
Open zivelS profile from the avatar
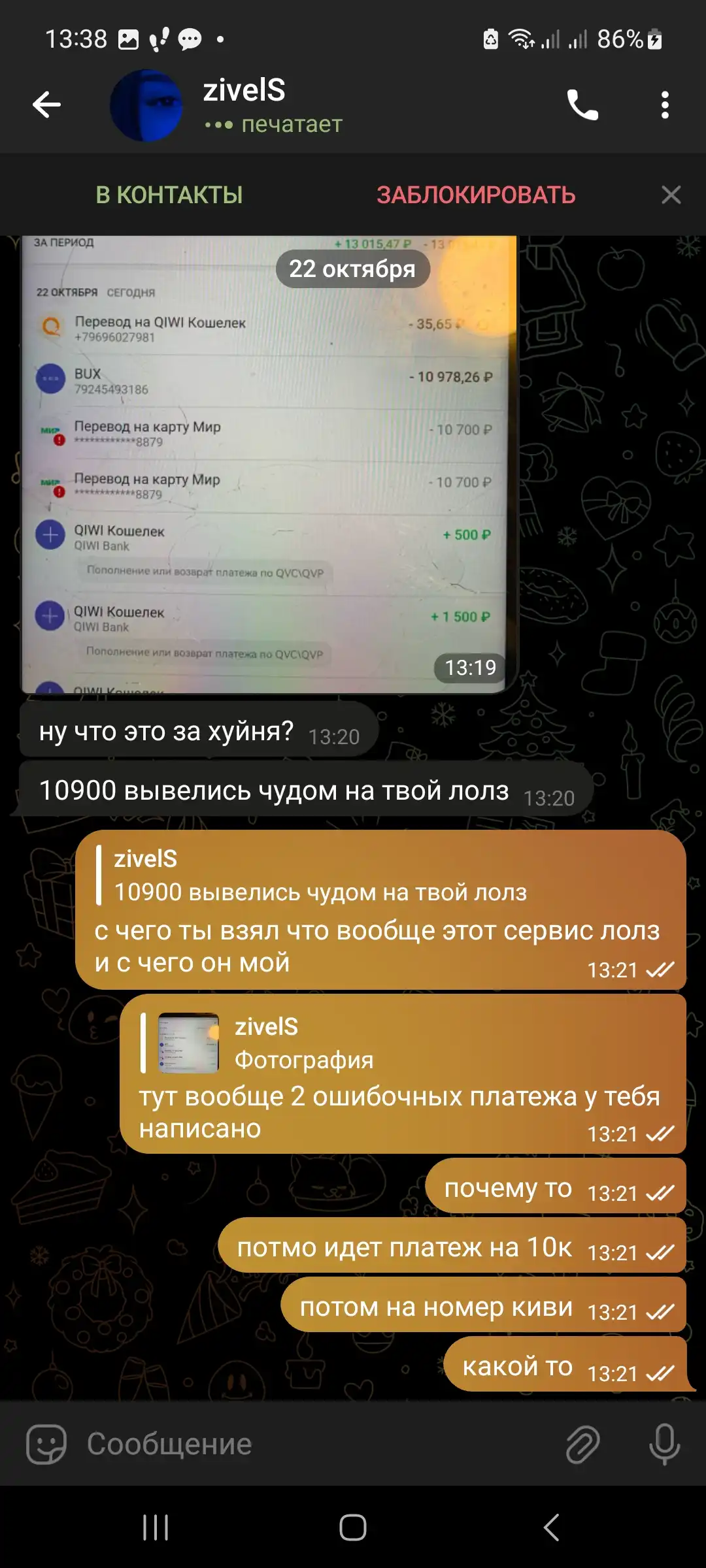[146, 105]
